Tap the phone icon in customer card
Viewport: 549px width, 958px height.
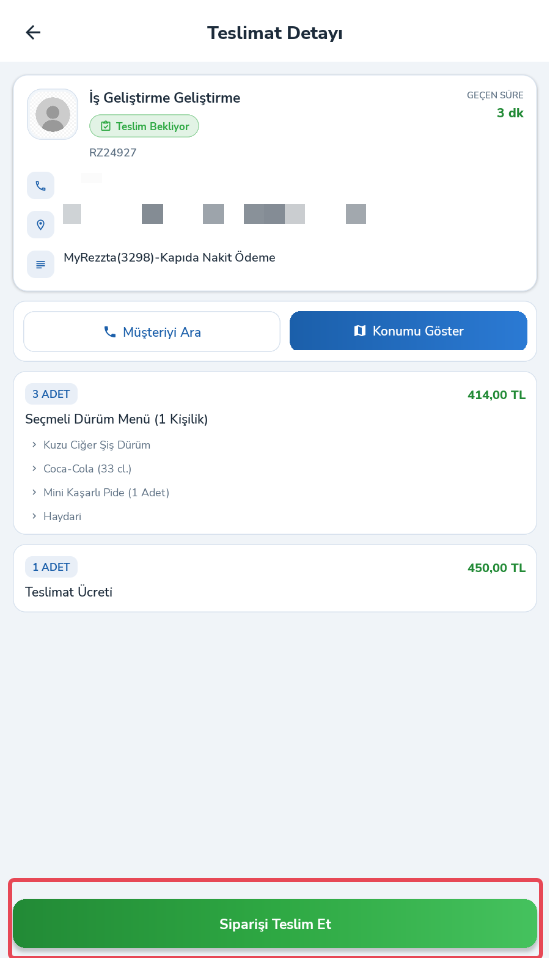point(40,186)
